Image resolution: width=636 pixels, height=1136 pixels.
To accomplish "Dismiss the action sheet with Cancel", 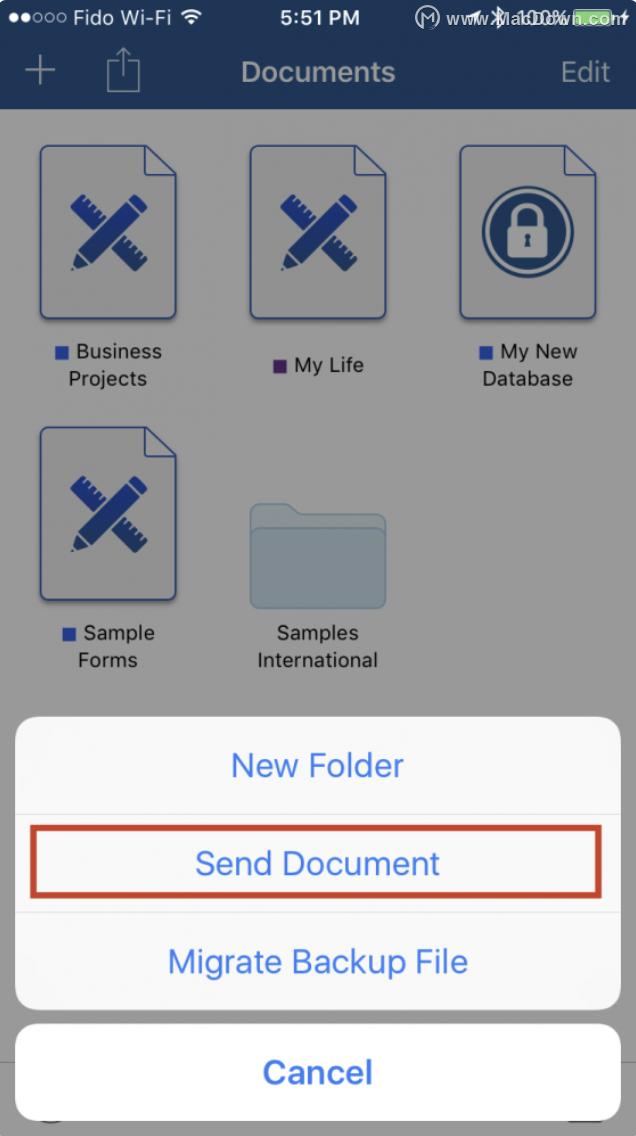I will [317, 1072].
